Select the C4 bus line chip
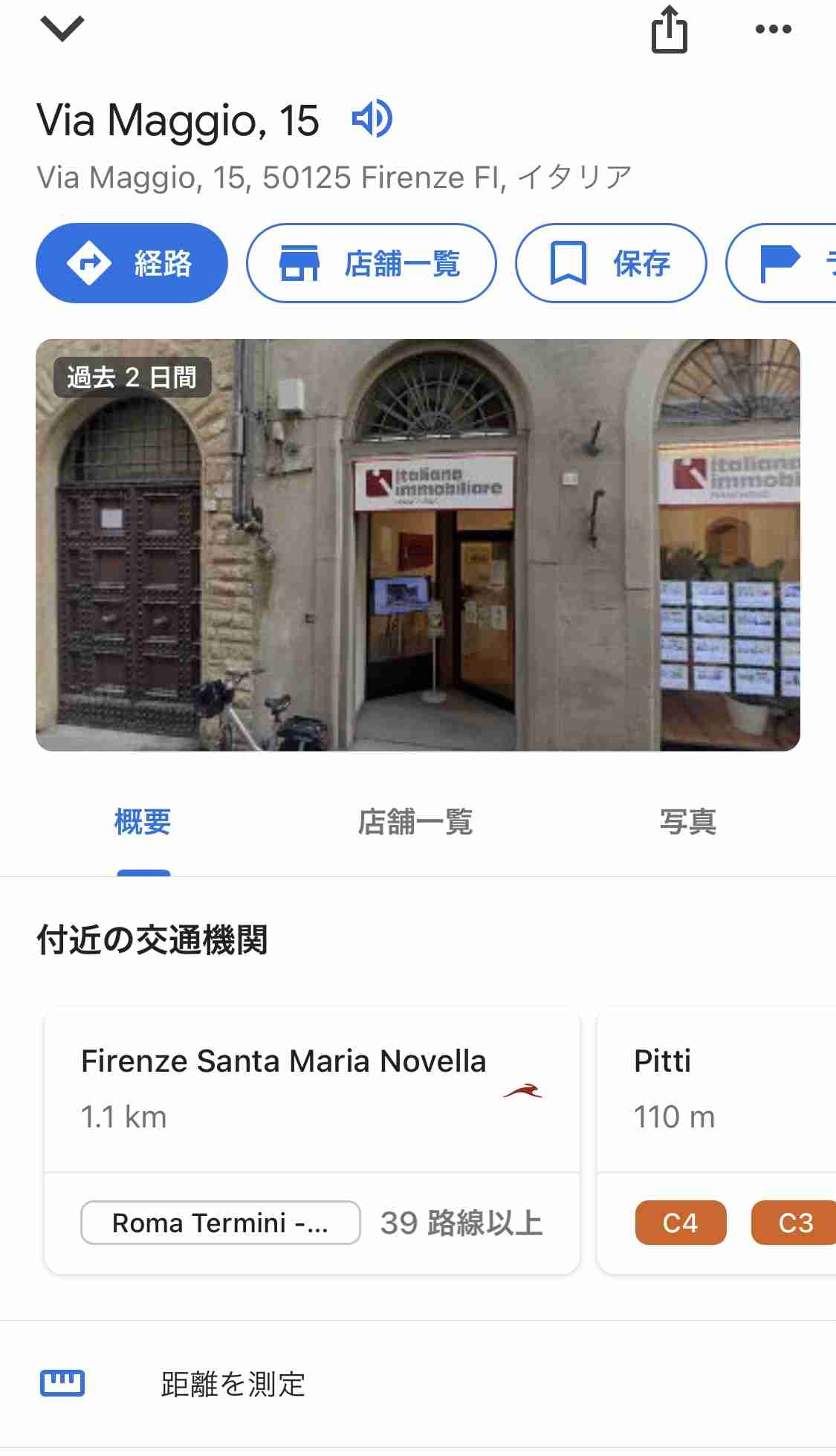Viewport: 836px width, 1456px height. pyautogui.click(x=680, y=1223)
